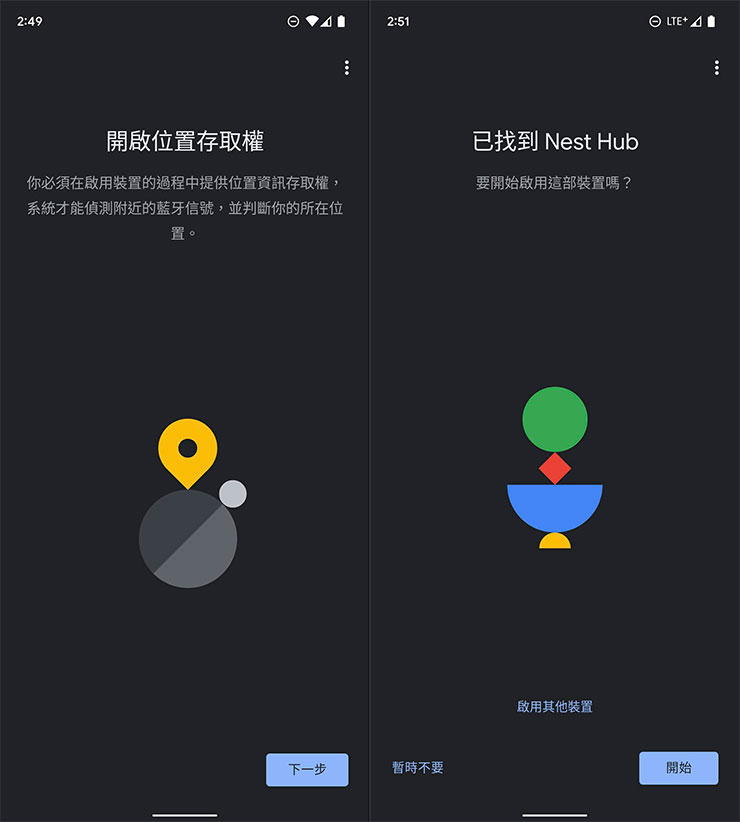
Task: Select 啟用其他裝置 to set up another device
Action: [554, 706]
